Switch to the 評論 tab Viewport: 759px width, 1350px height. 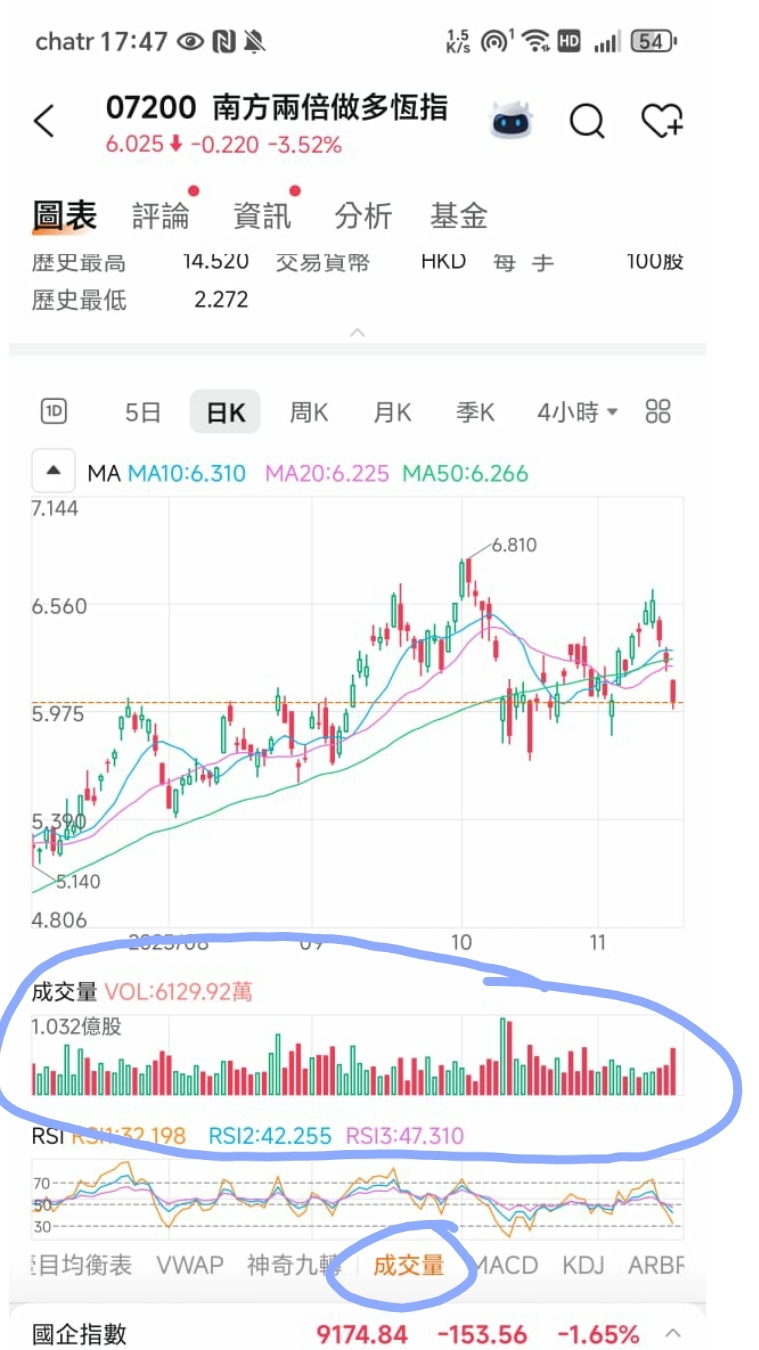click(x=160, y=215)
